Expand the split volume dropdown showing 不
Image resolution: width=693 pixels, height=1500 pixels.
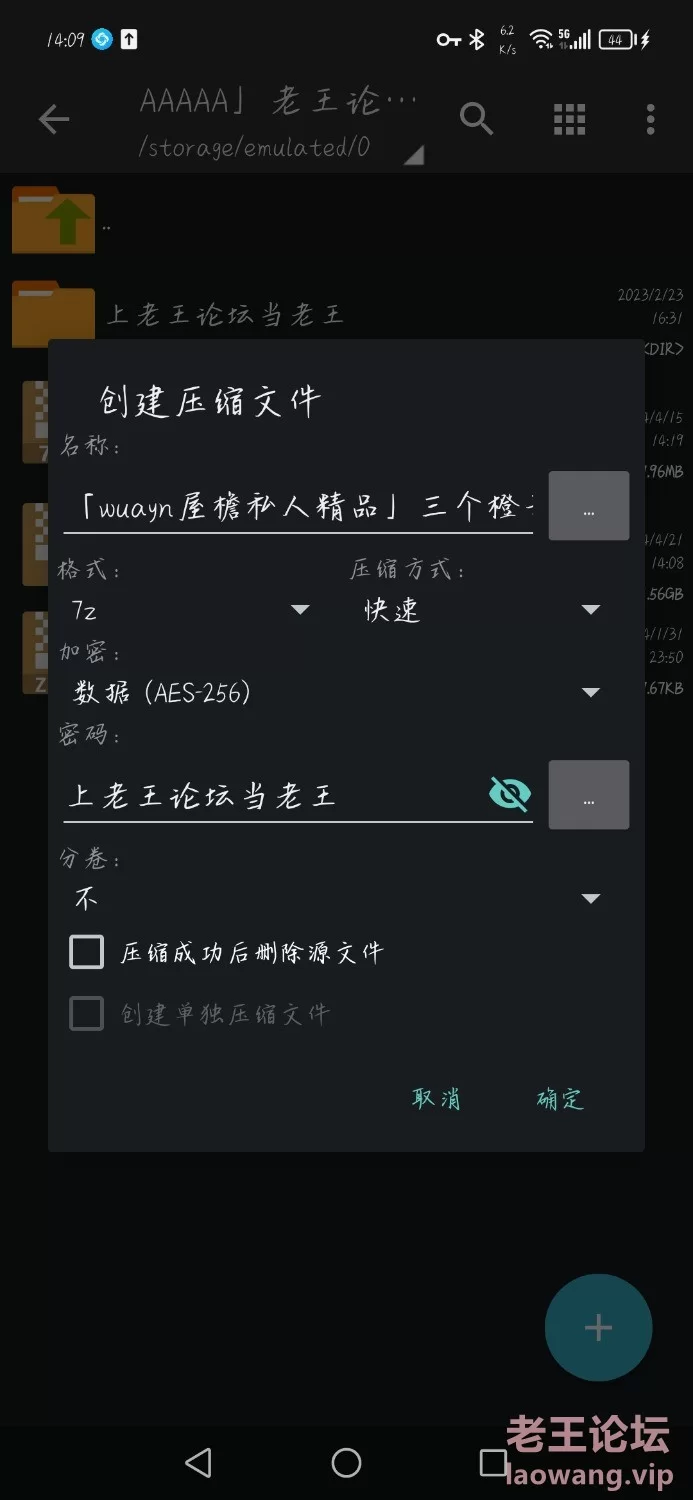click(337, 898)
